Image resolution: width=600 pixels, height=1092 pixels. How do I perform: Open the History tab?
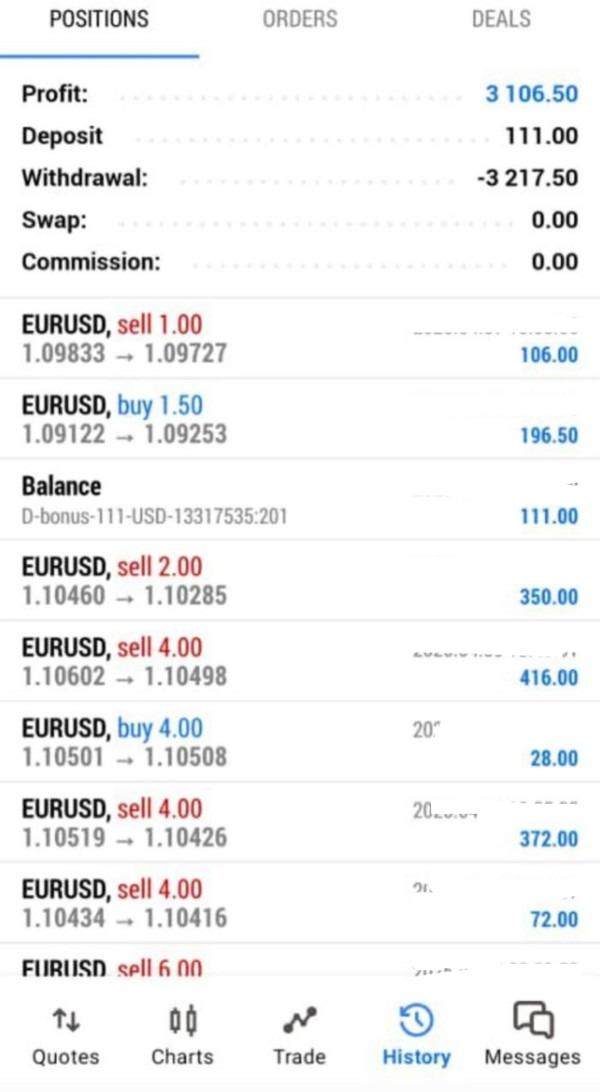(x=416, y=1035)
